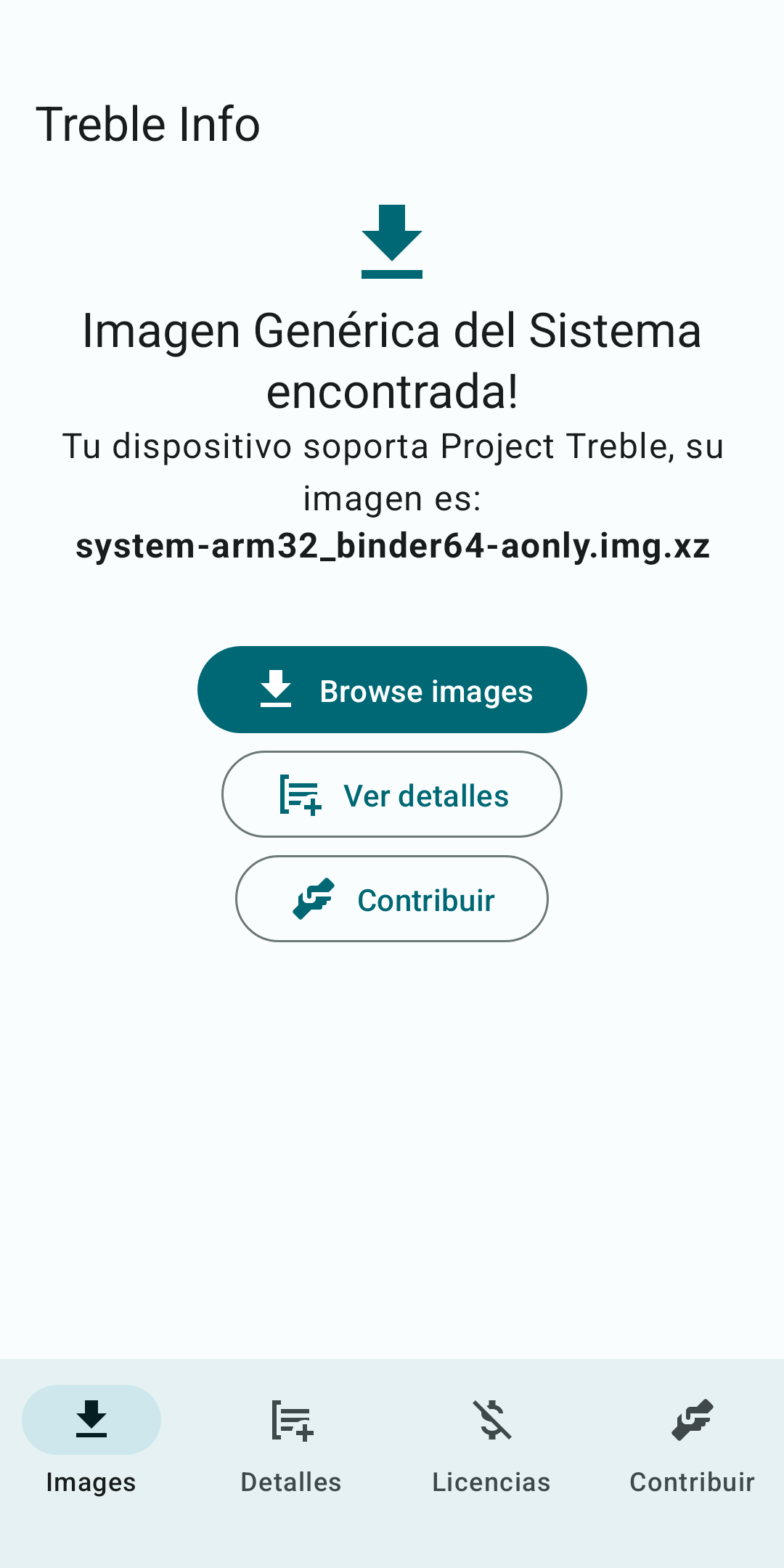Image resolution: width=784 pixels, height=1568 pixels.
Task: Select the Contribuir outlined button
Action: [392, 899]
